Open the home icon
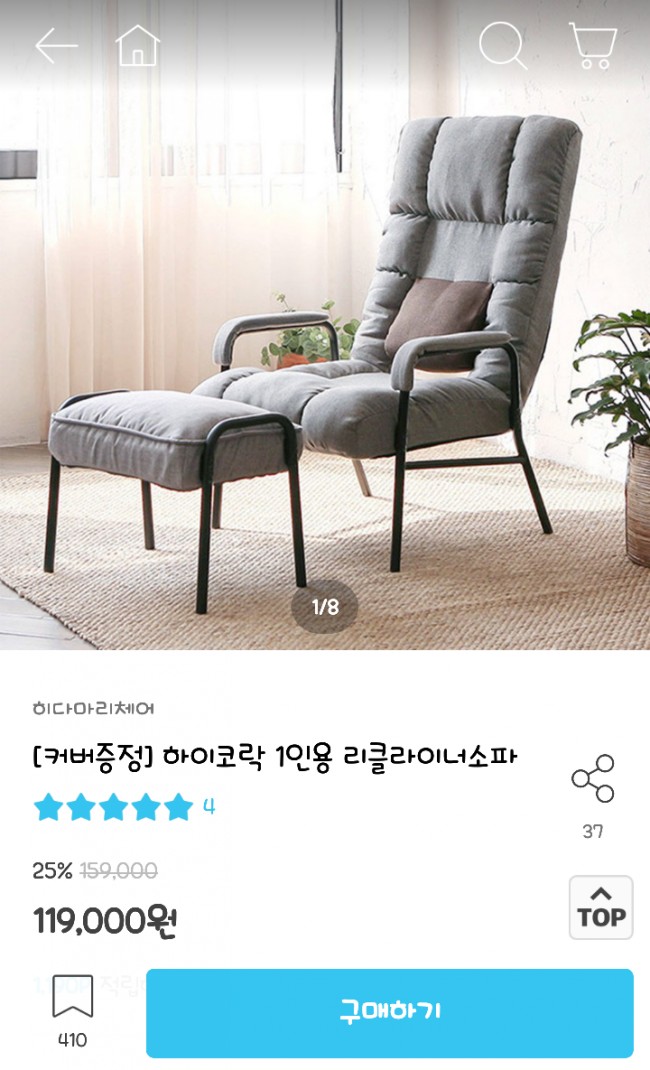The height and width of the screenshot is (1070, 650). [138, 46]
